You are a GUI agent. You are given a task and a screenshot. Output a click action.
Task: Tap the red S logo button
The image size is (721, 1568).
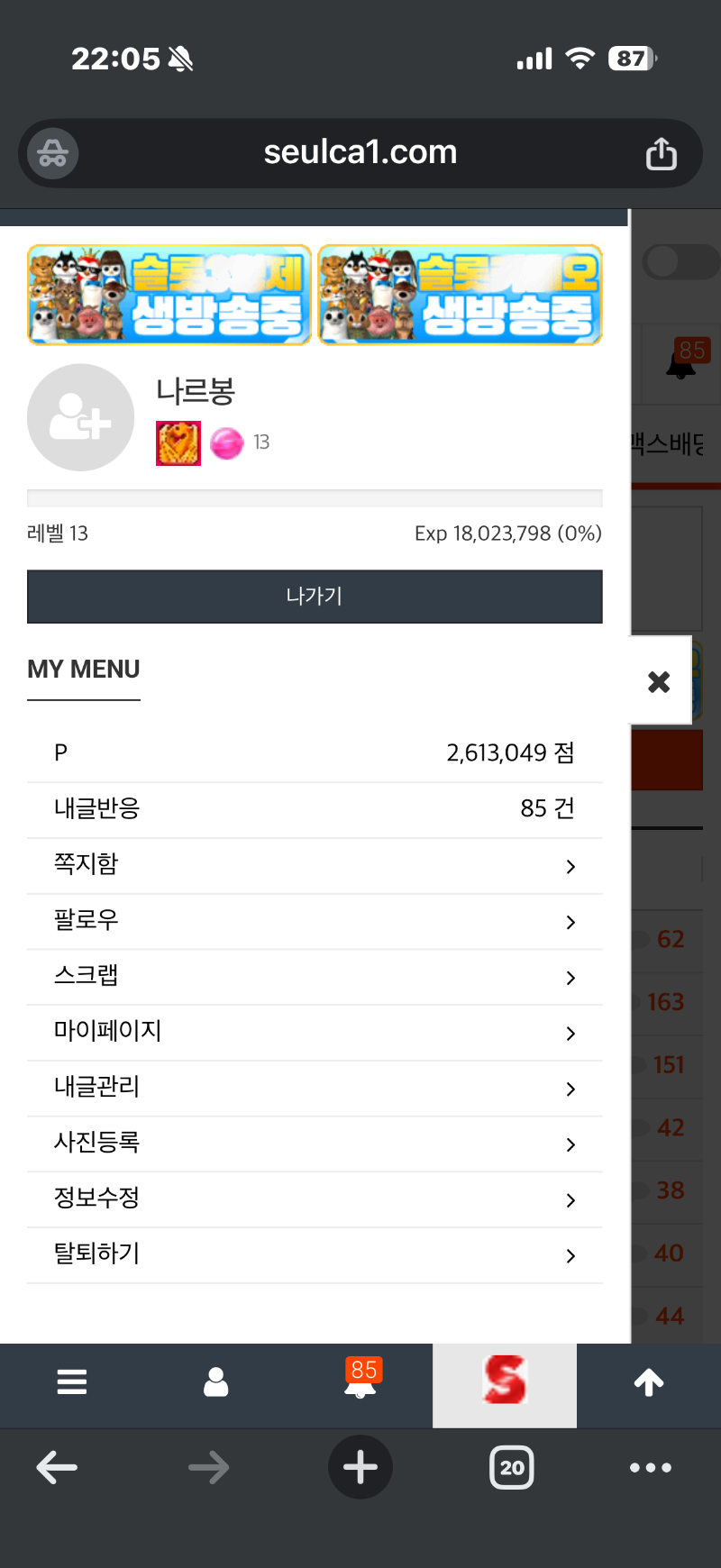[x=505, y=1382]
